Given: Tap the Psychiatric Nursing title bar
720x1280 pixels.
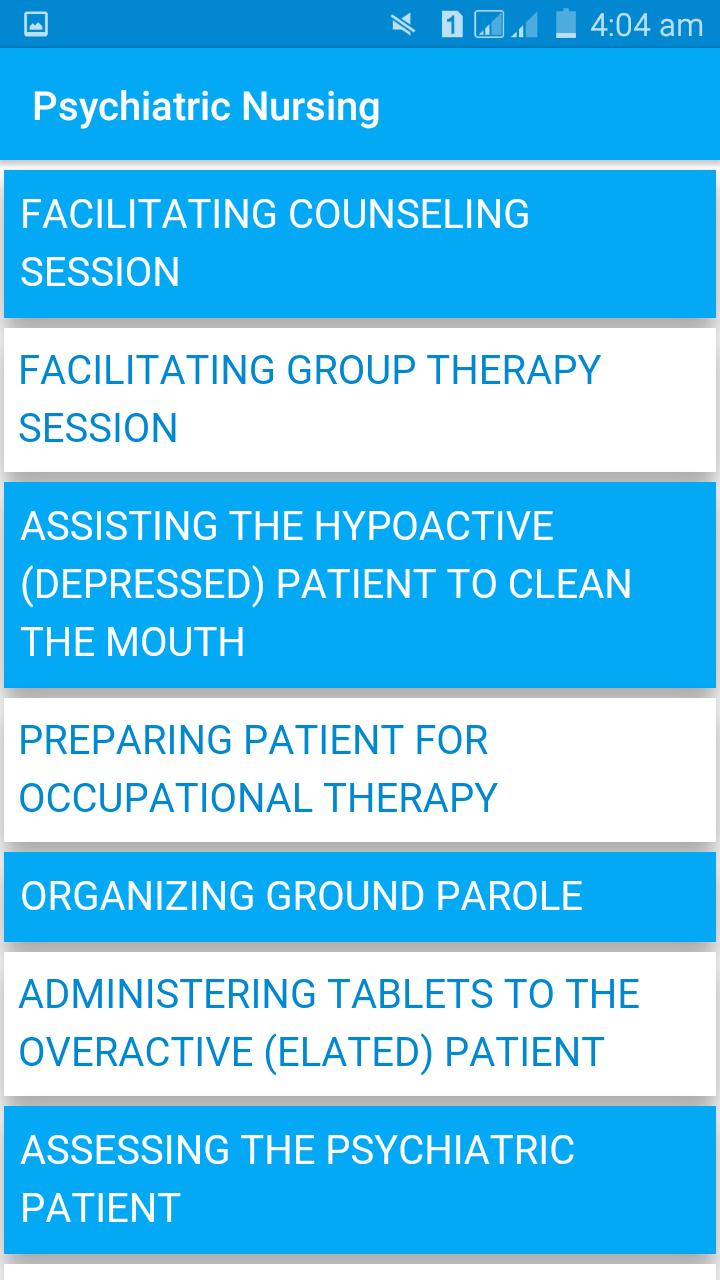Looking at the screenshot, I should (207, 105).
